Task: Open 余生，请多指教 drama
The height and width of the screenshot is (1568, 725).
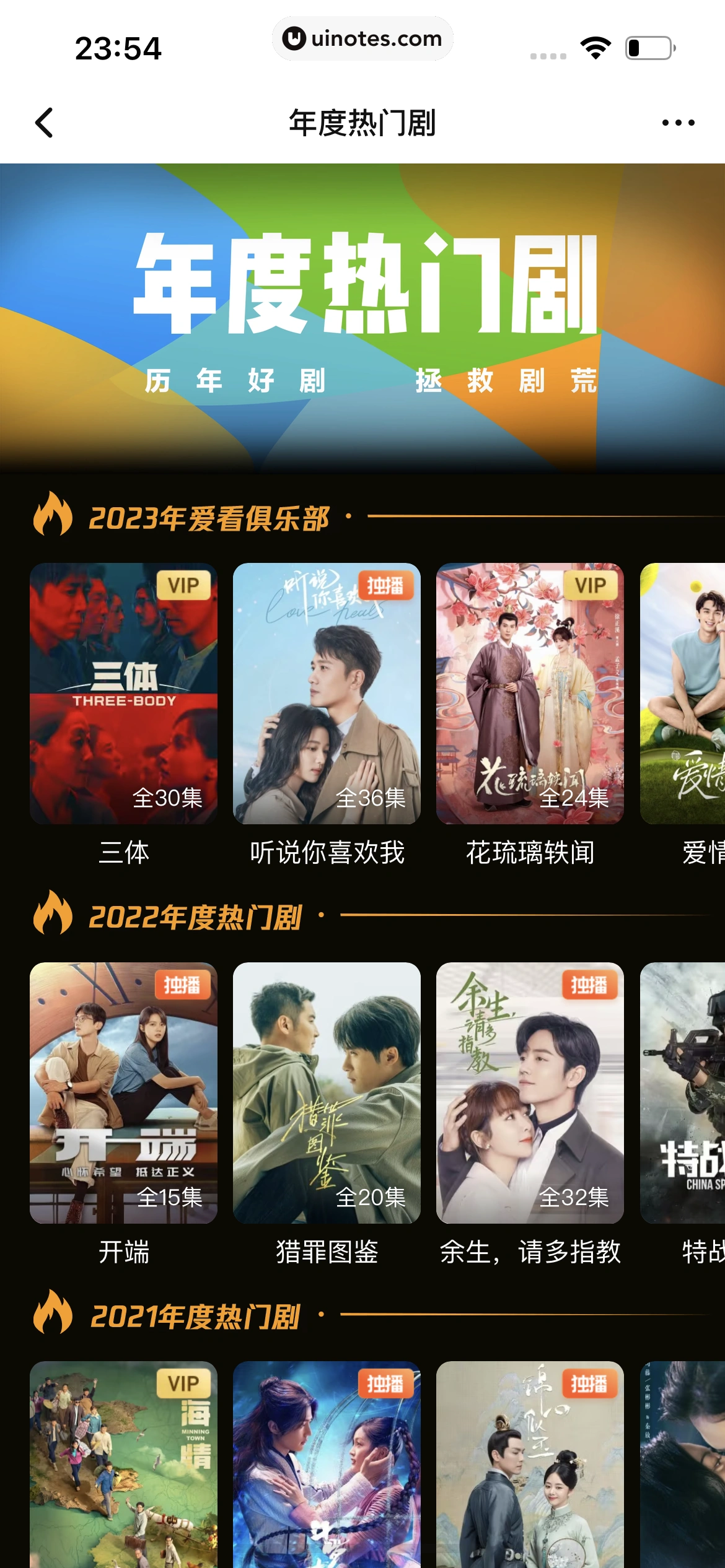Action: (x=530, y=1092)
